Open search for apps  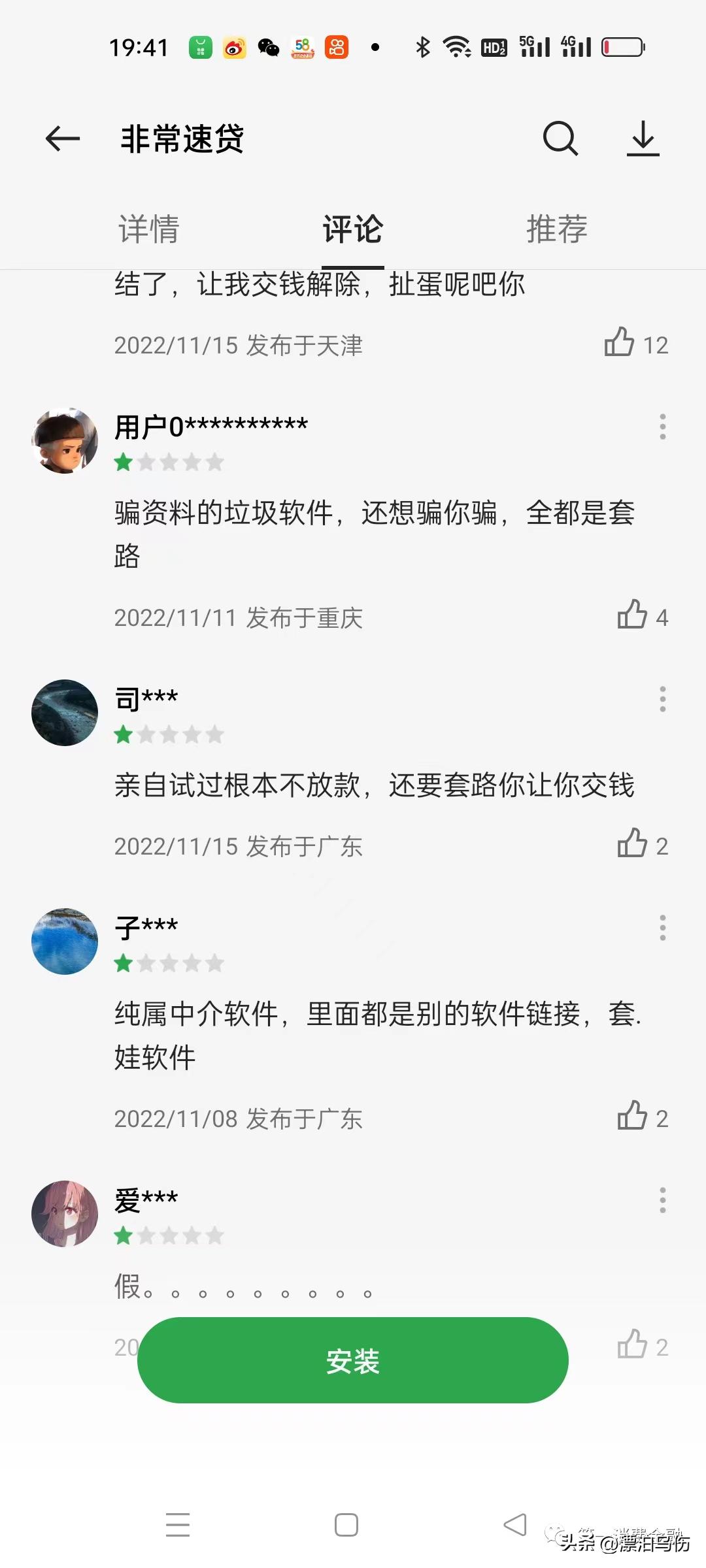tap(560, 139)
